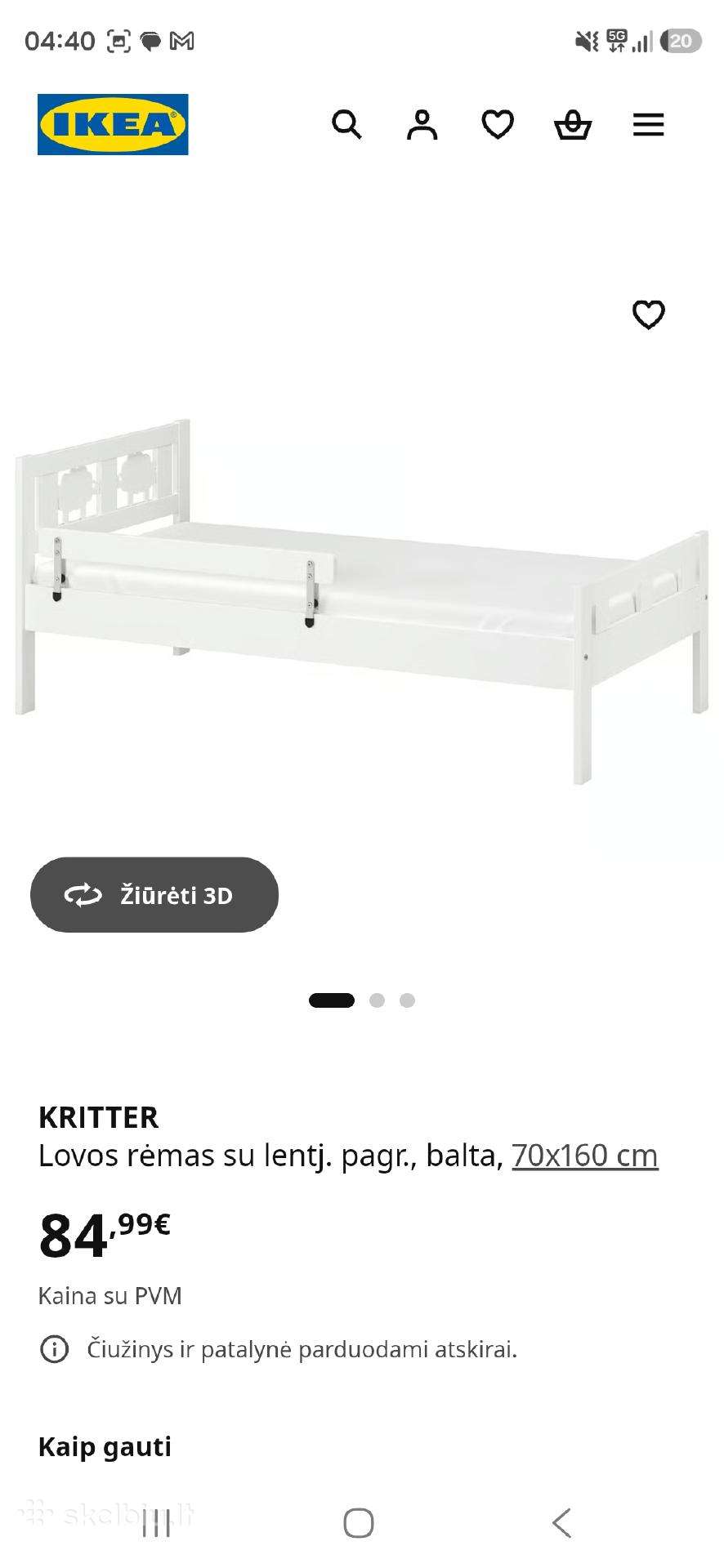Open the hamburger menu
The image size is (724, 1568).
point(649,125)
